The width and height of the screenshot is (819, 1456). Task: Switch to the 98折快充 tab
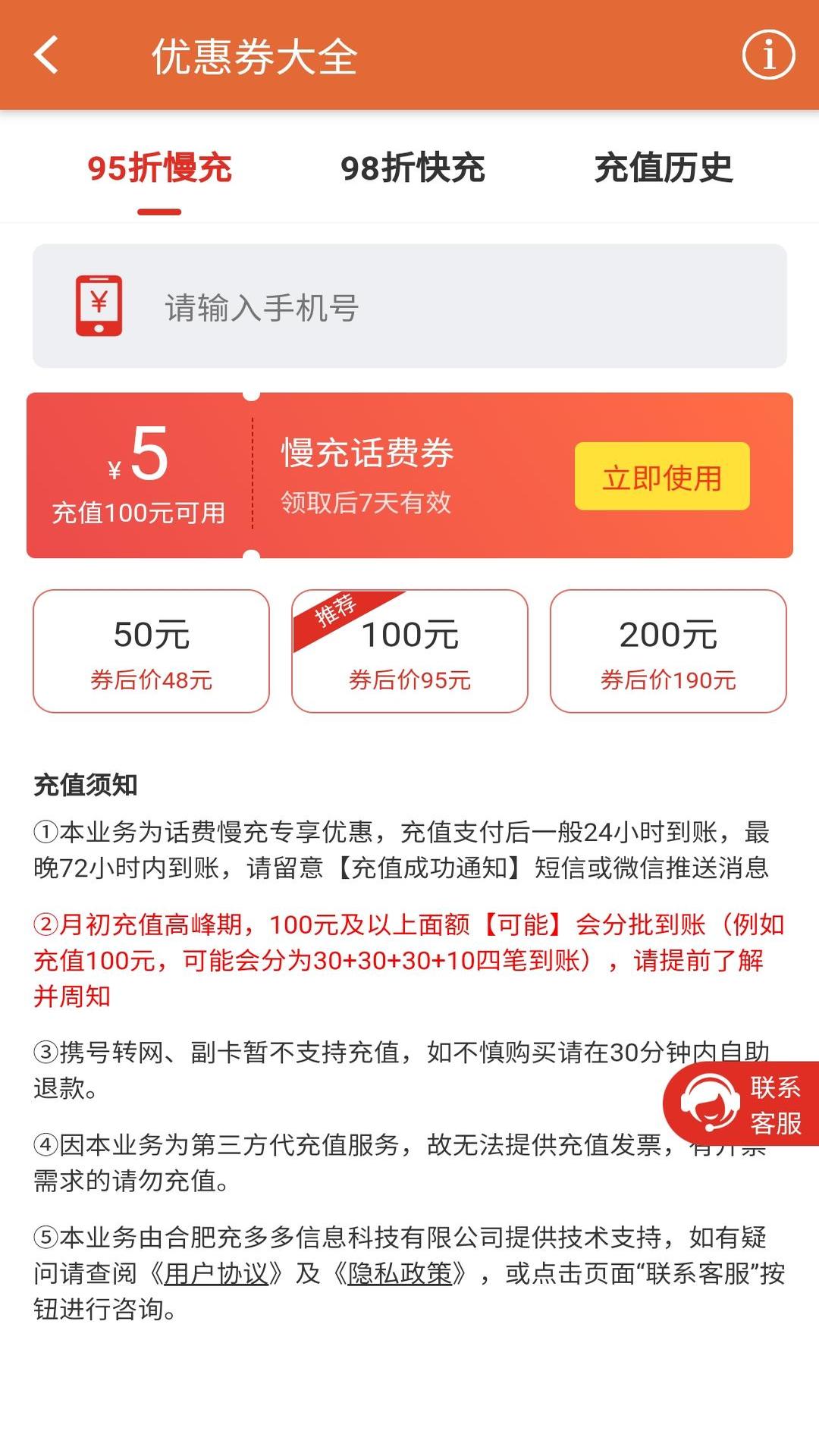[413, 168]
